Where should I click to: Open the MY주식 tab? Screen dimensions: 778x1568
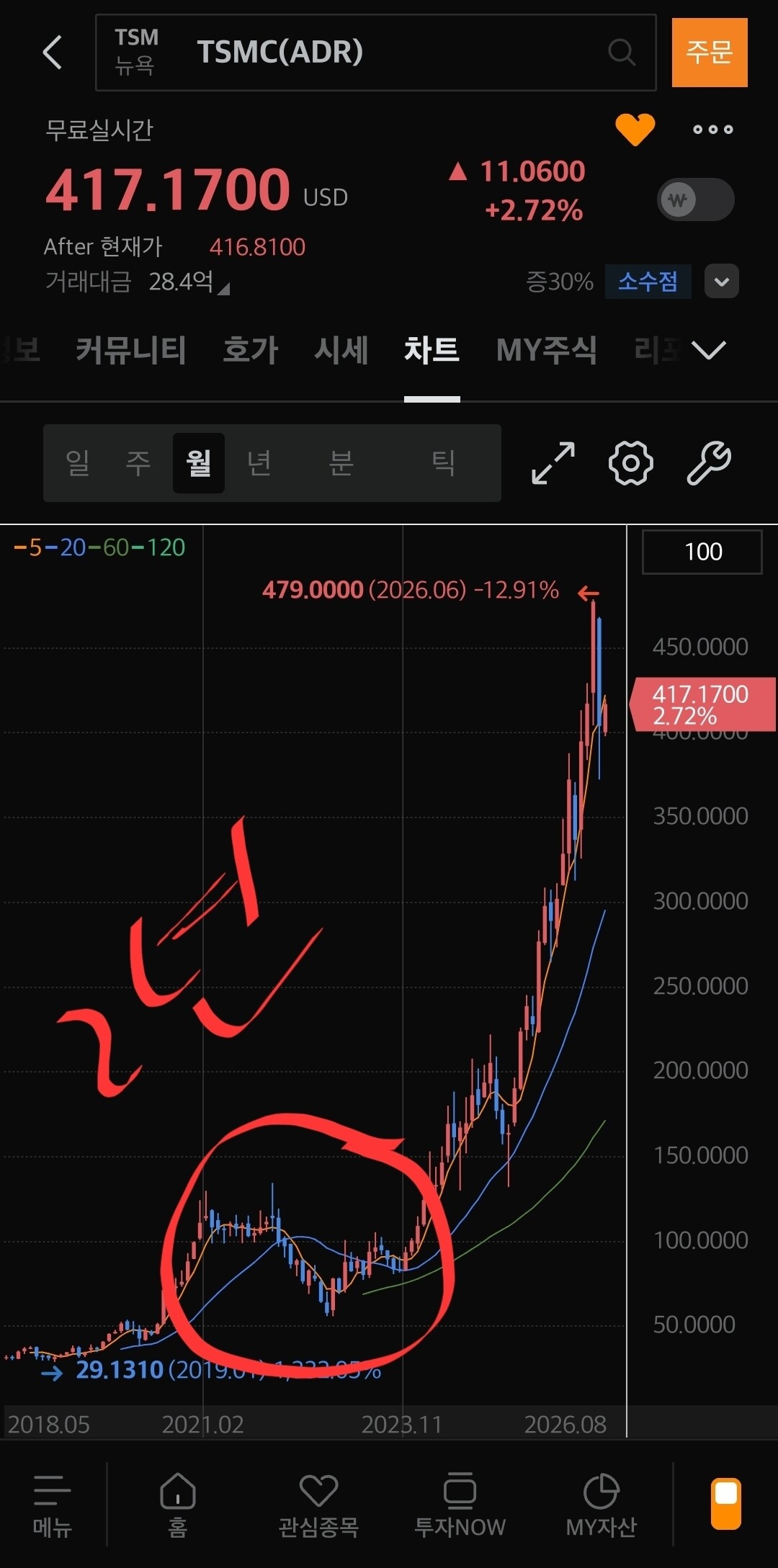[546, 350]
